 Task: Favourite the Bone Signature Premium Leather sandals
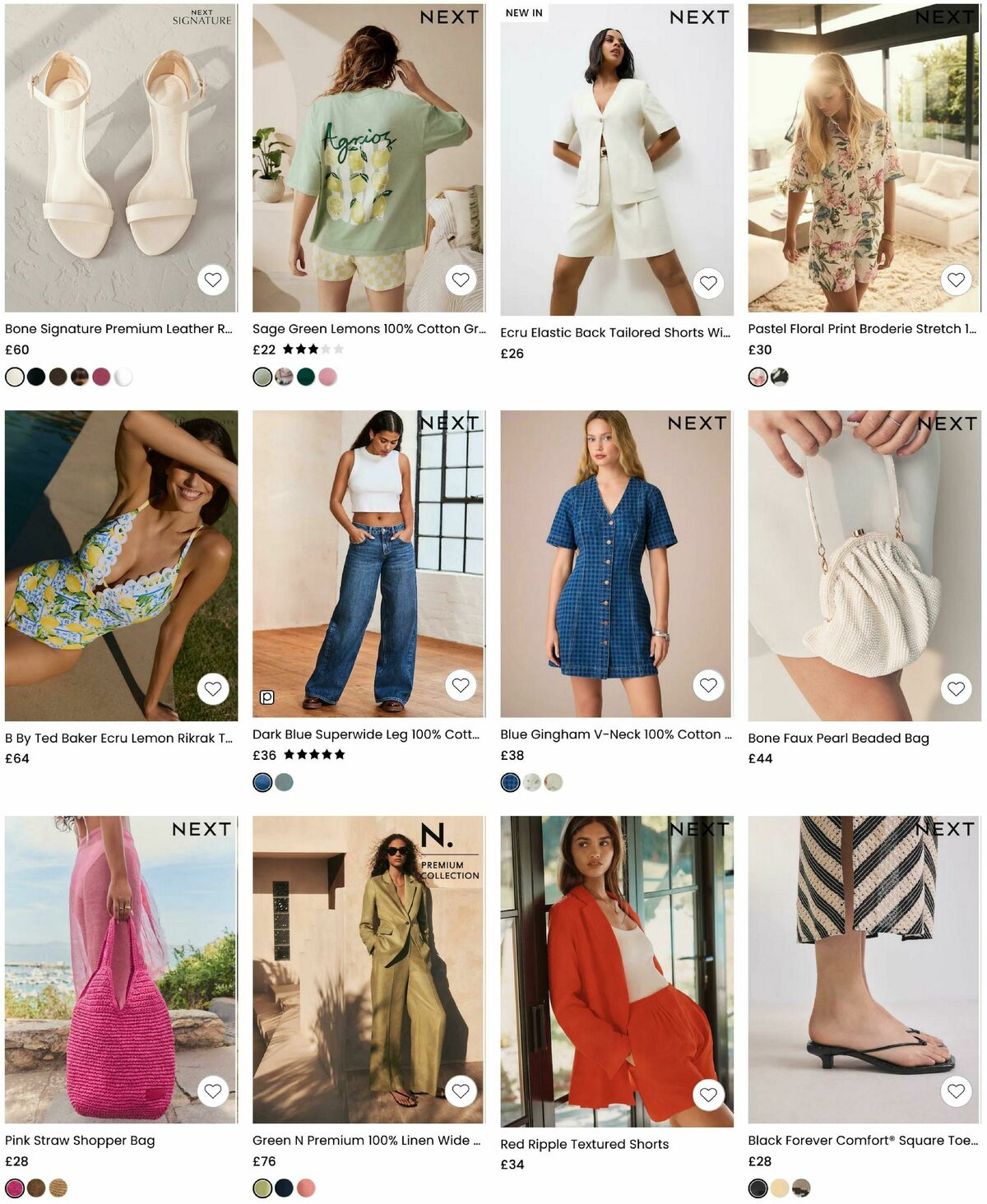pyautogui.click(x=213, y=281)
